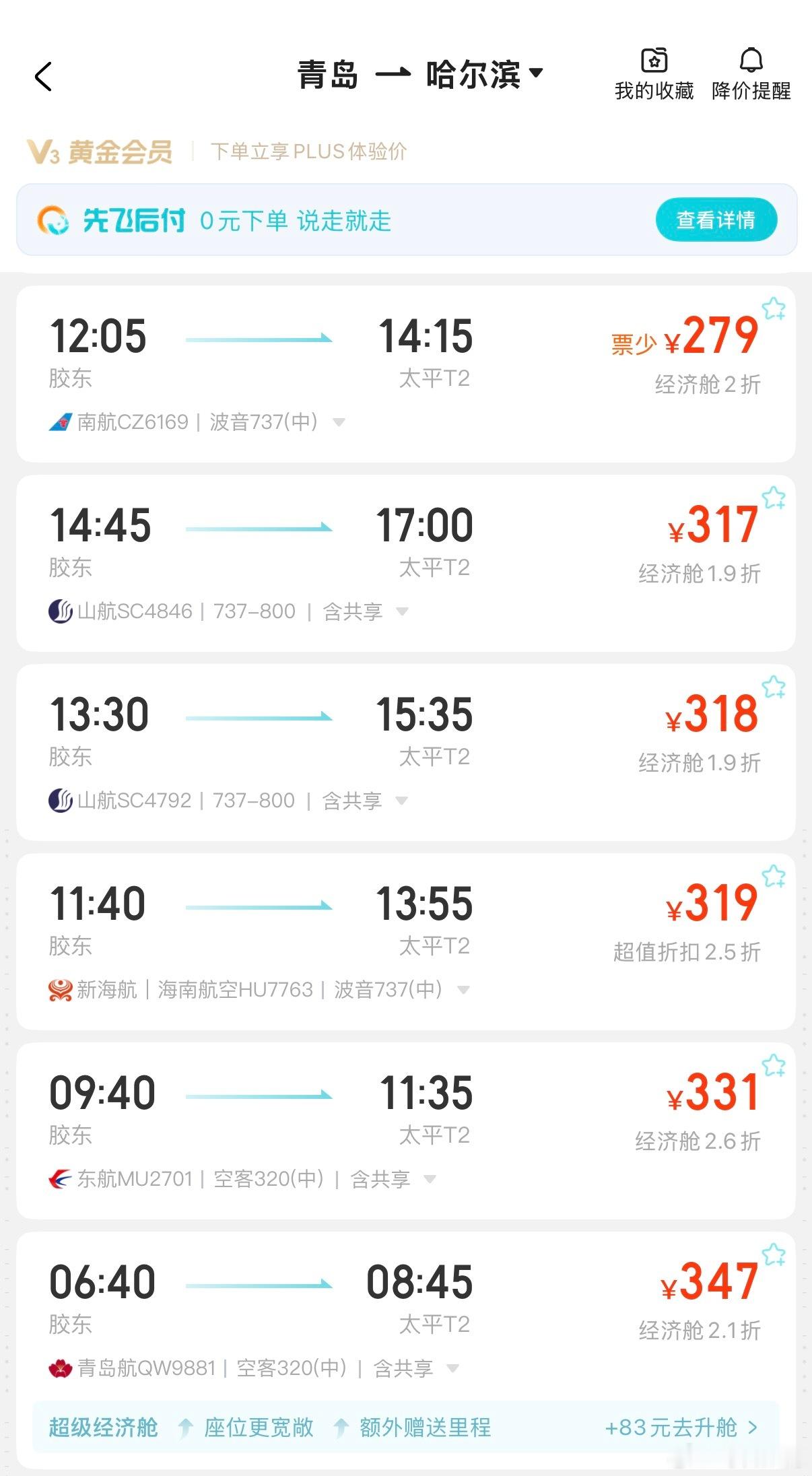Click the 山航 airline logo on SC4846
The image size is (812, 1476).
coord(59,611)
